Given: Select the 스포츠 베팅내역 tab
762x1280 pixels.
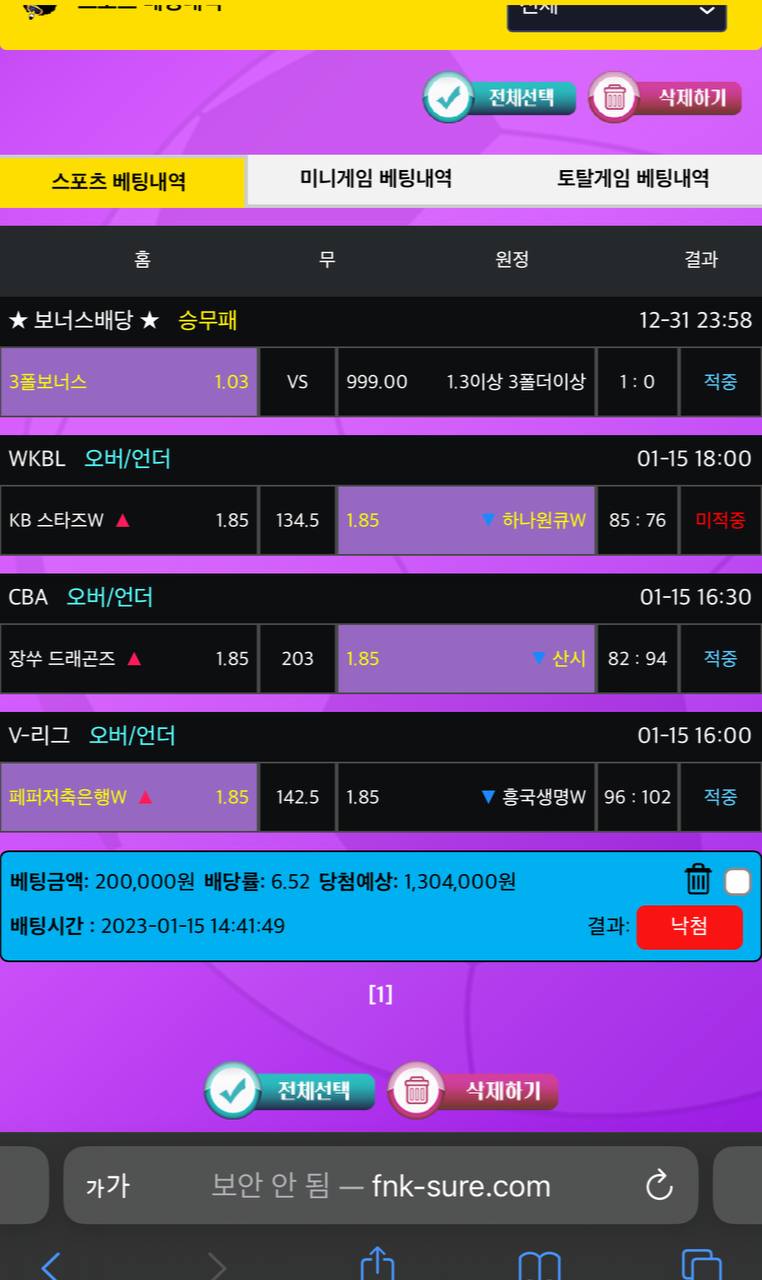Looking at the screenshot, I should point(120,182).
